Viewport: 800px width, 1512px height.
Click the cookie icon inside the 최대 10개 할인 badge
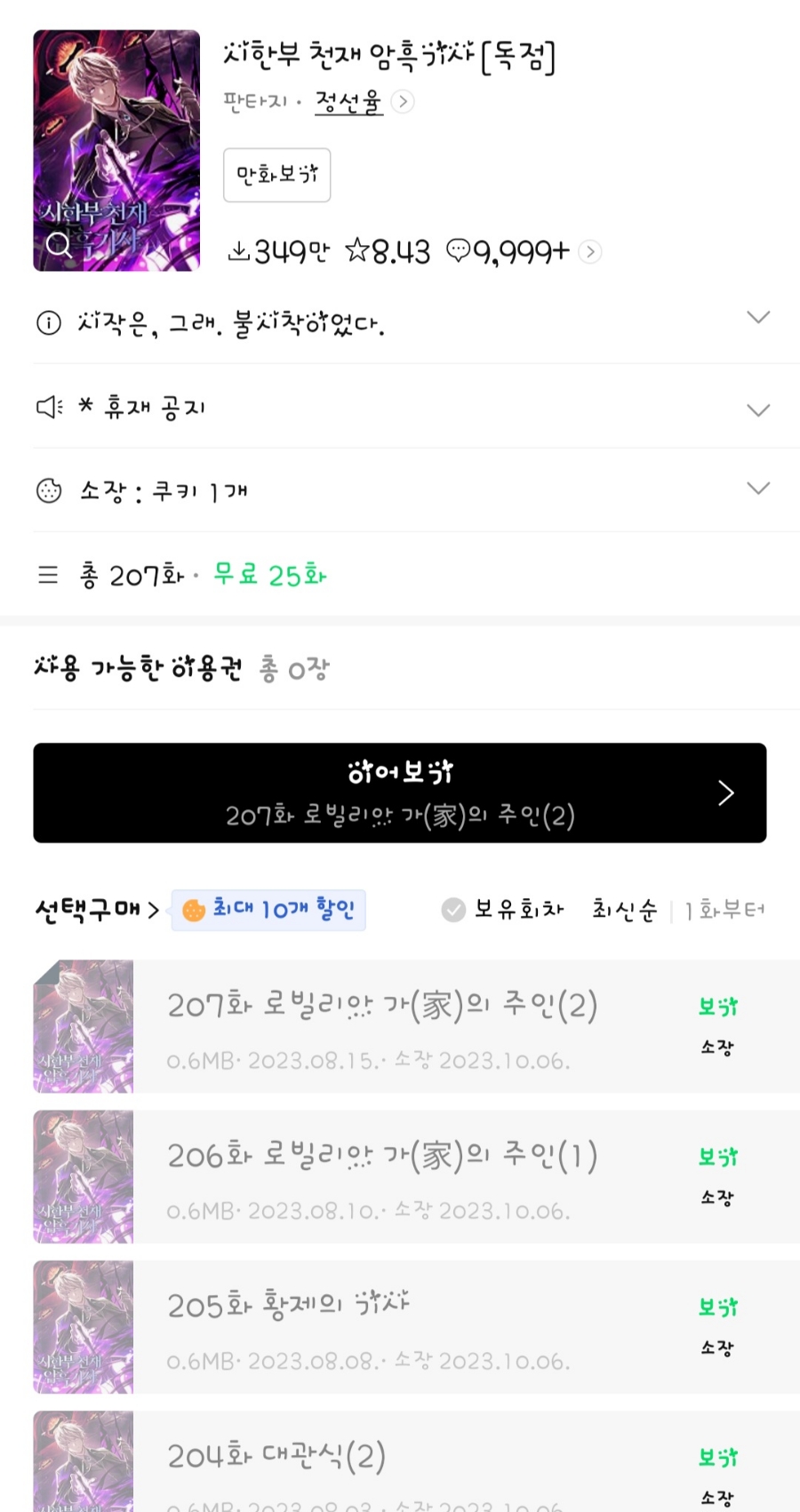192,909
